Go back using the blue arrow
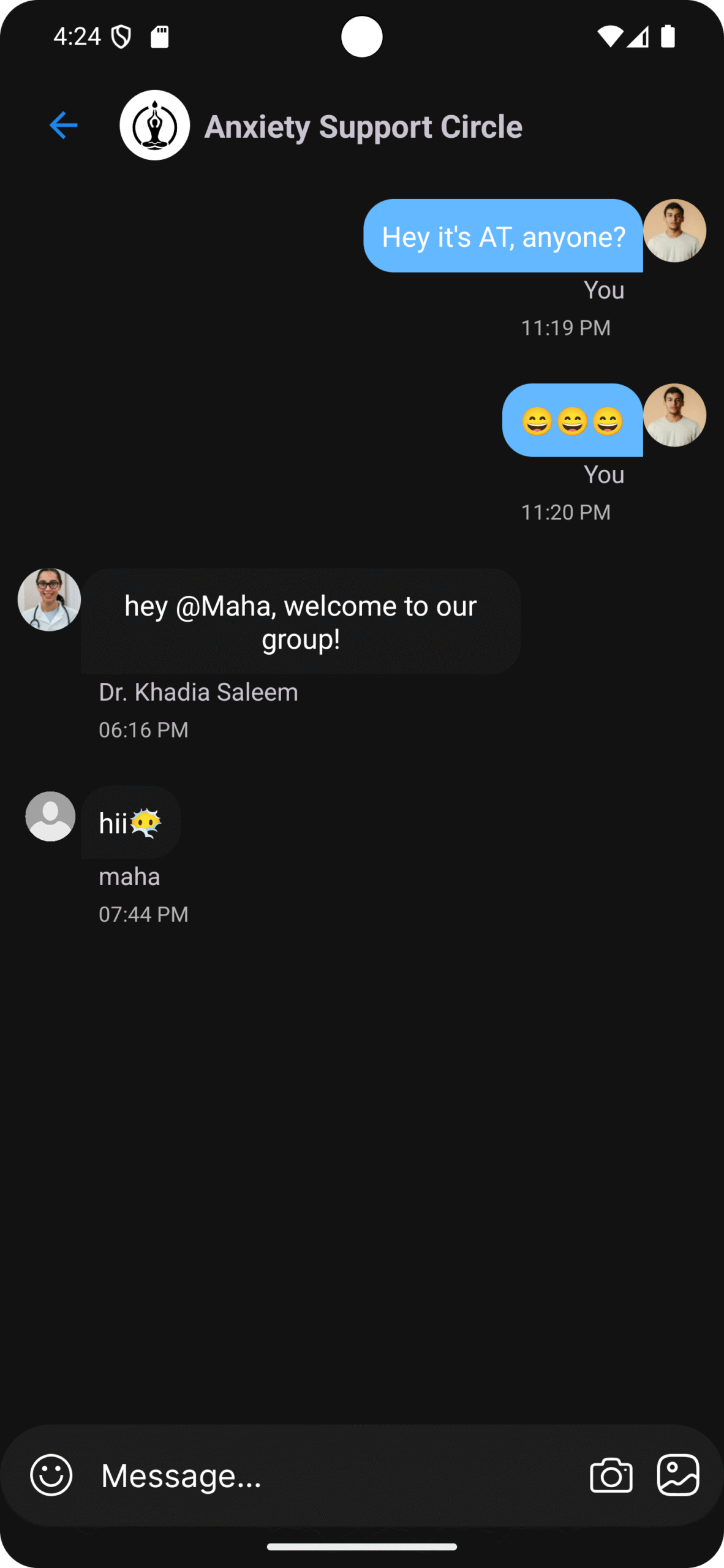The image size is (724, 1568). tap(63, 126)
